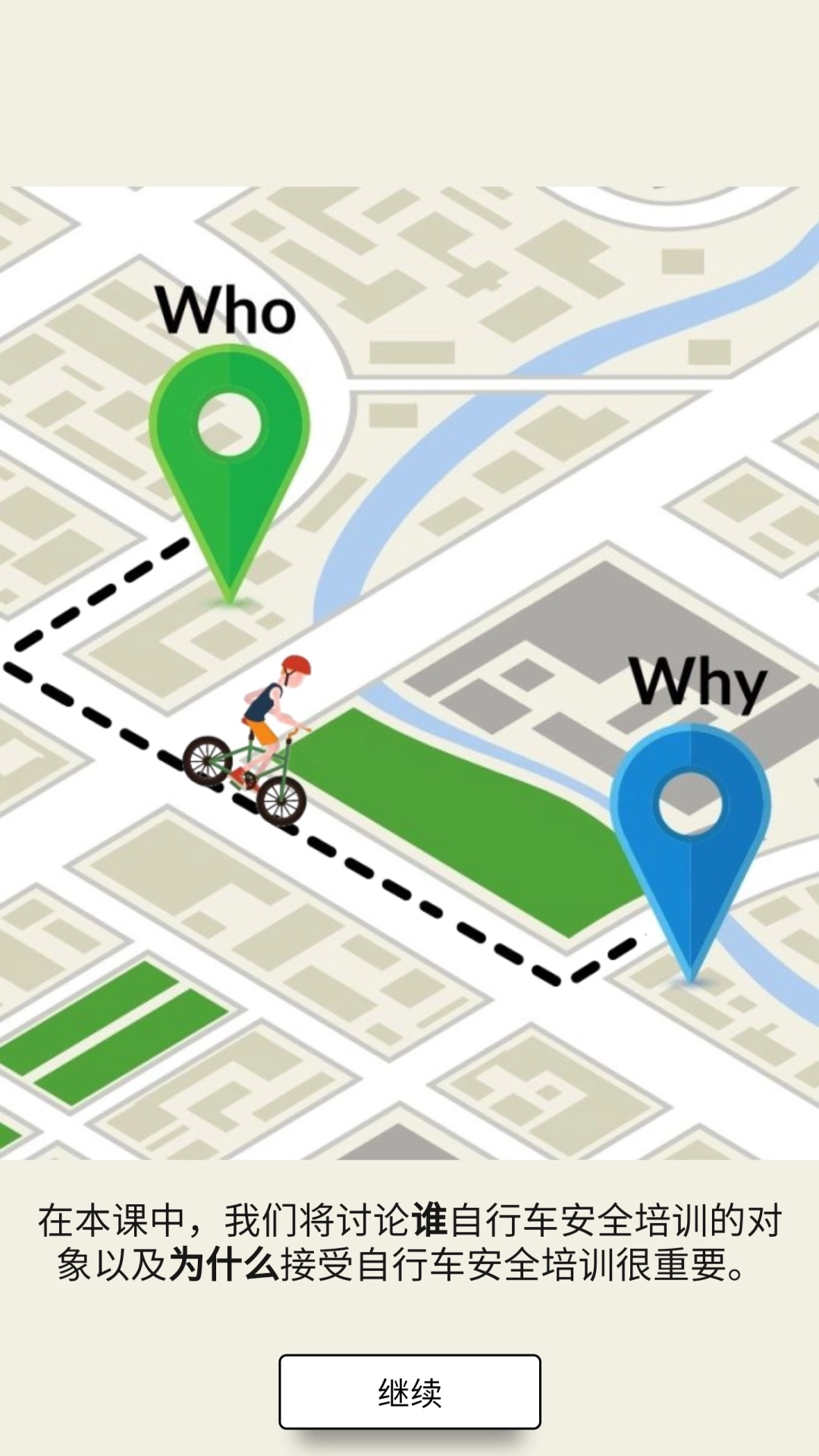Tap the 继续 button to continue

tap(409, 1392)
